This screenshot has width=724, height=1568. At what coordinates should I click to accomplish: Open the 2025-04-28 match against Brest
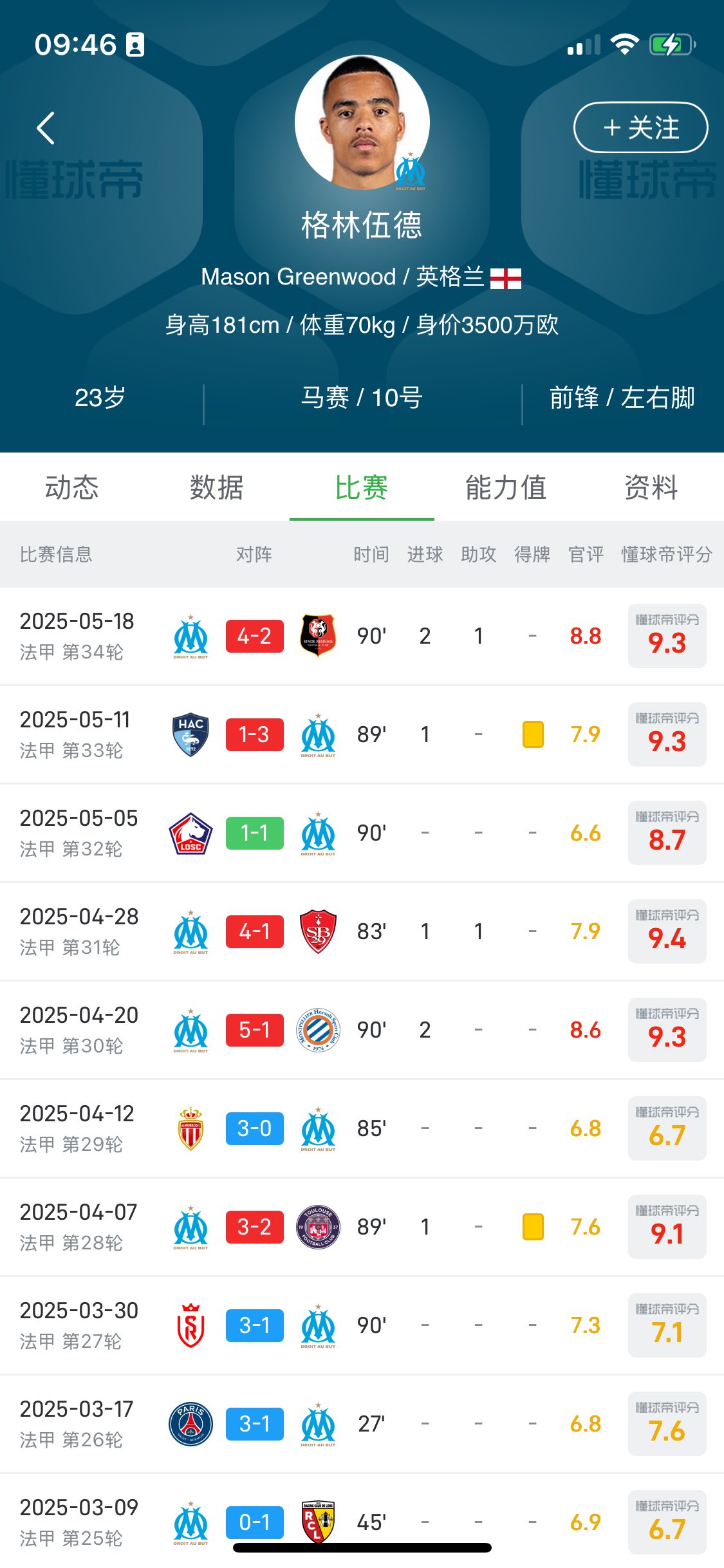coord(362,931)
